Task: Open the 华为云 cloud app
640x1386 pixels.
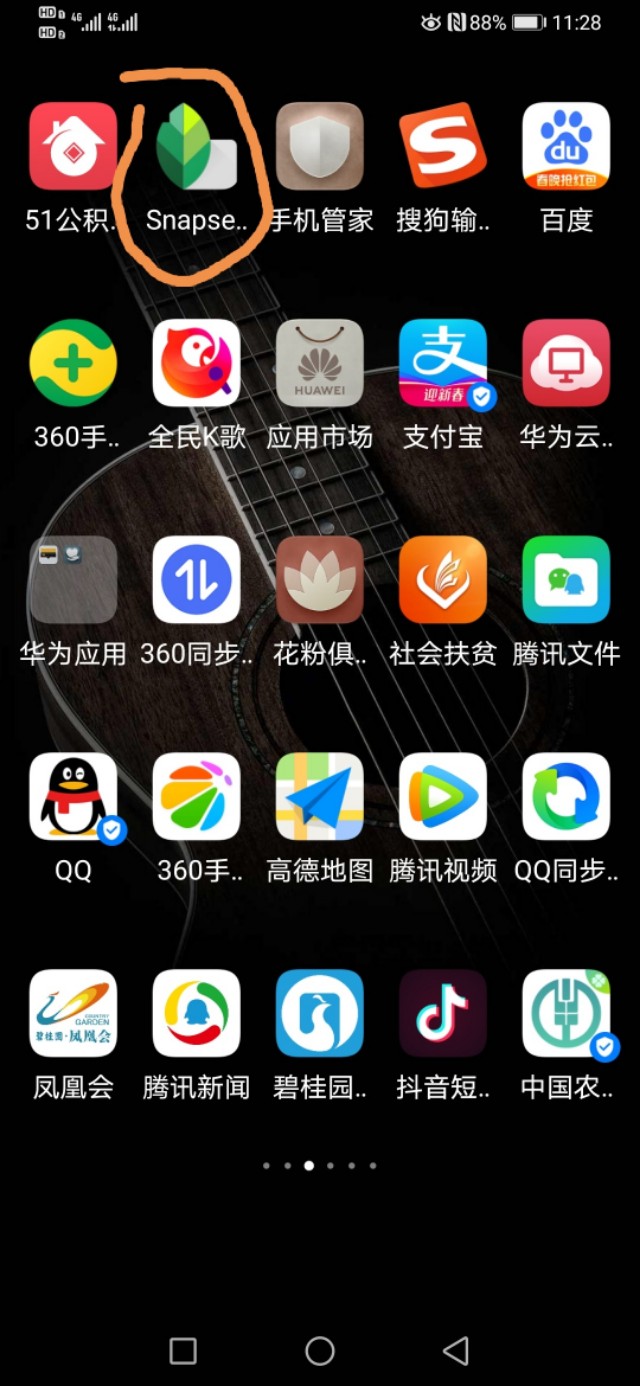Action: coord(566,364)
